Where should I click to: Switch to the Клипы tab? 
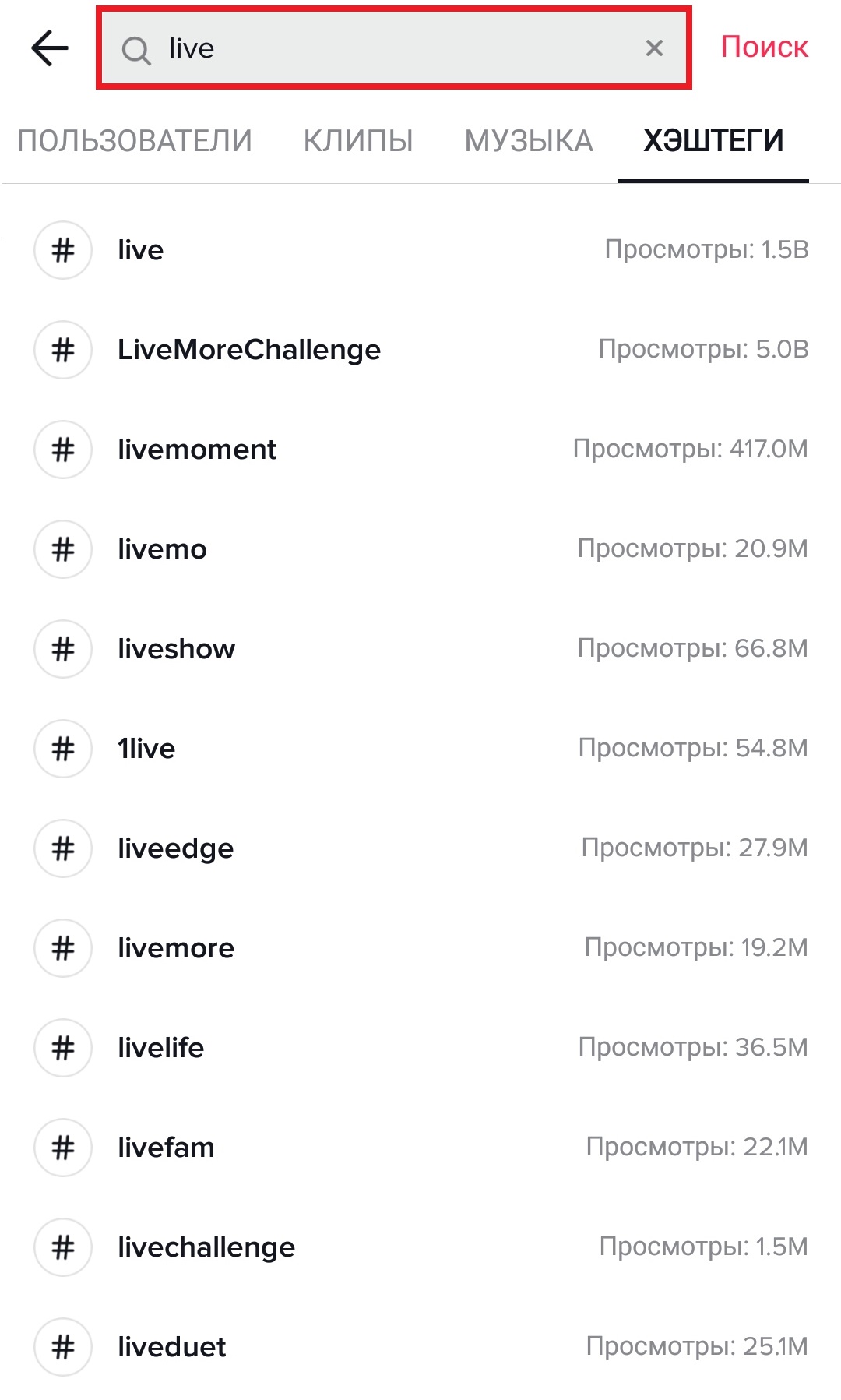pyautogui.click(x=358, y=141)
